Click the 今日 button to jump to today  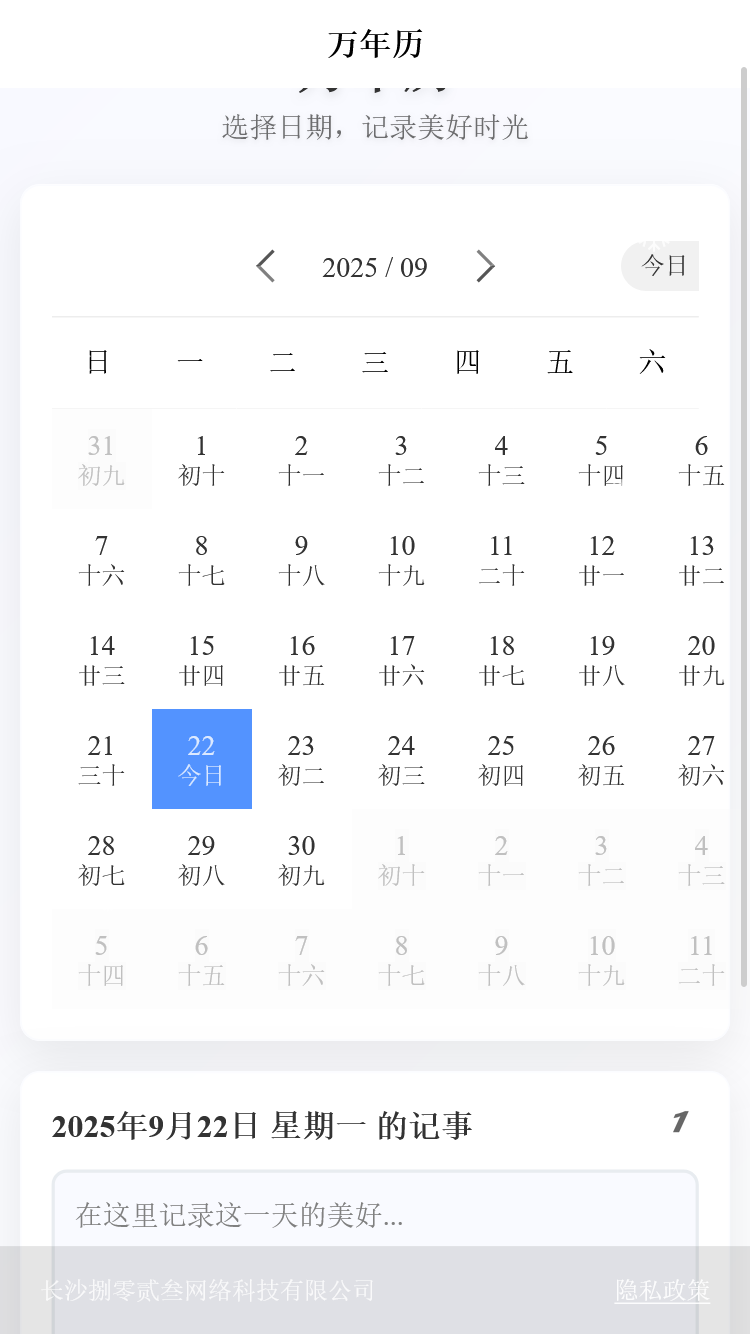click(660, 266)
